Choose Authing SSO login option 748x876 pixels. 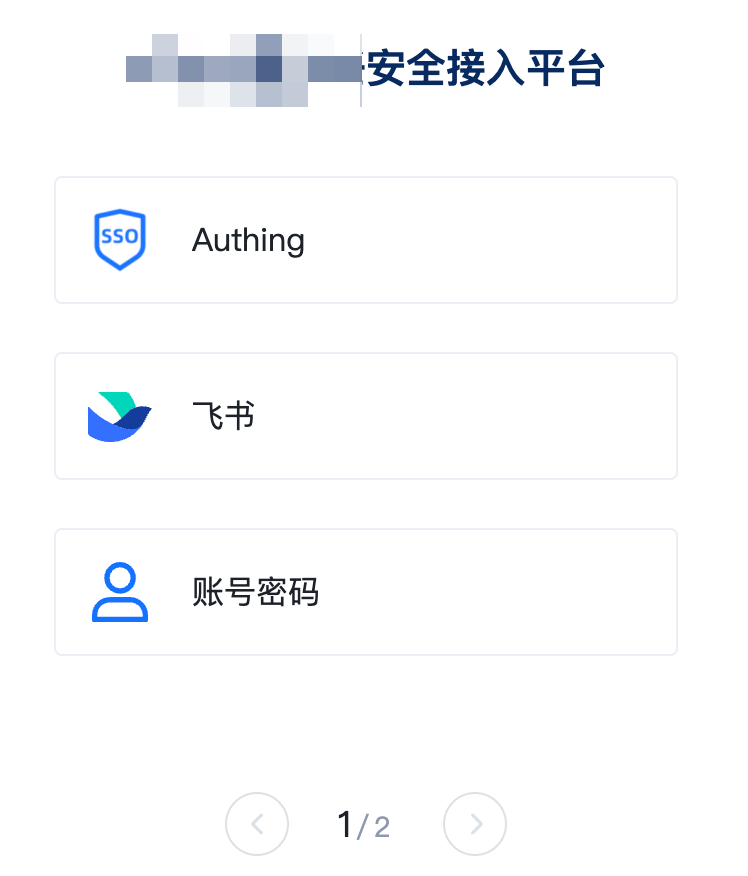(x=365, y=240)
